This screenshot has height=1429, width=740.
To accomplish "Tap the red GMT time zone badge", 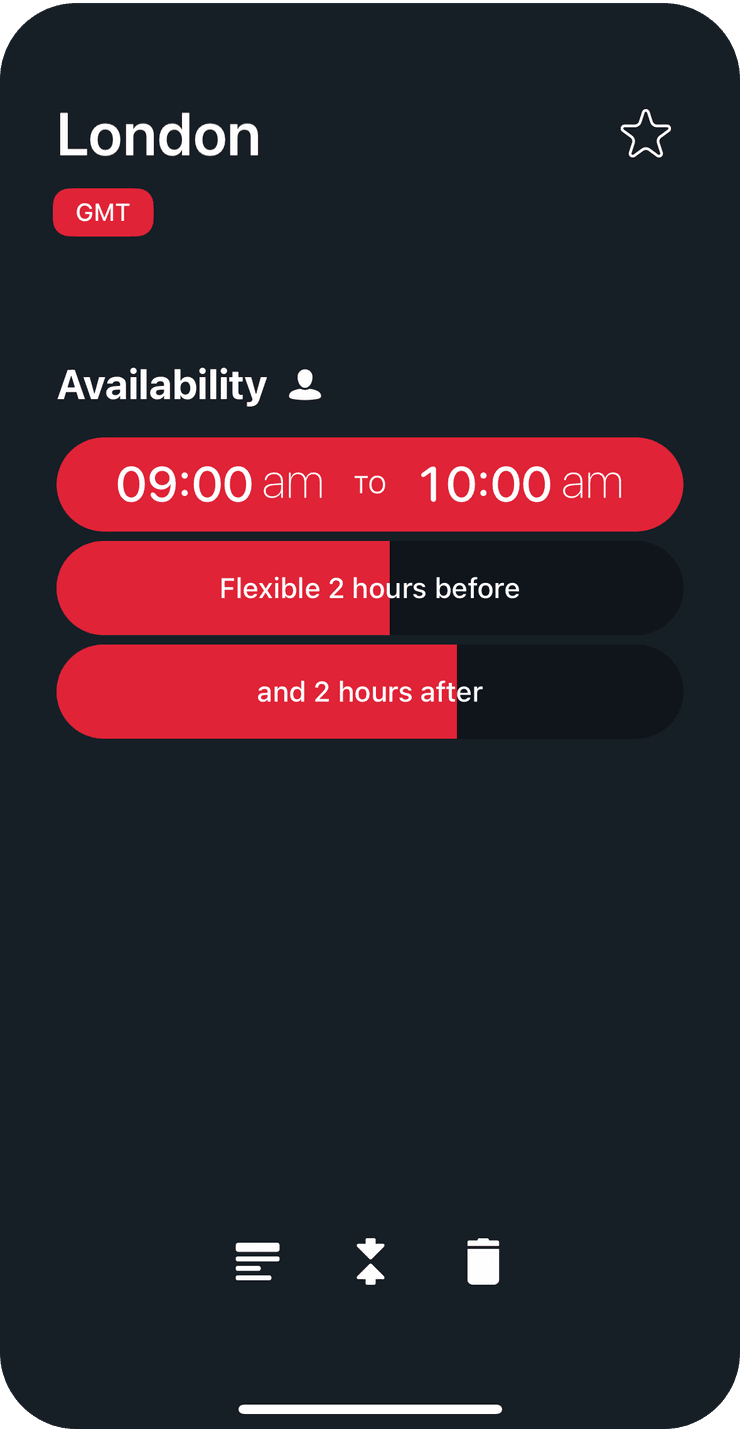I will pyautogui.click(x=103, y=212).
